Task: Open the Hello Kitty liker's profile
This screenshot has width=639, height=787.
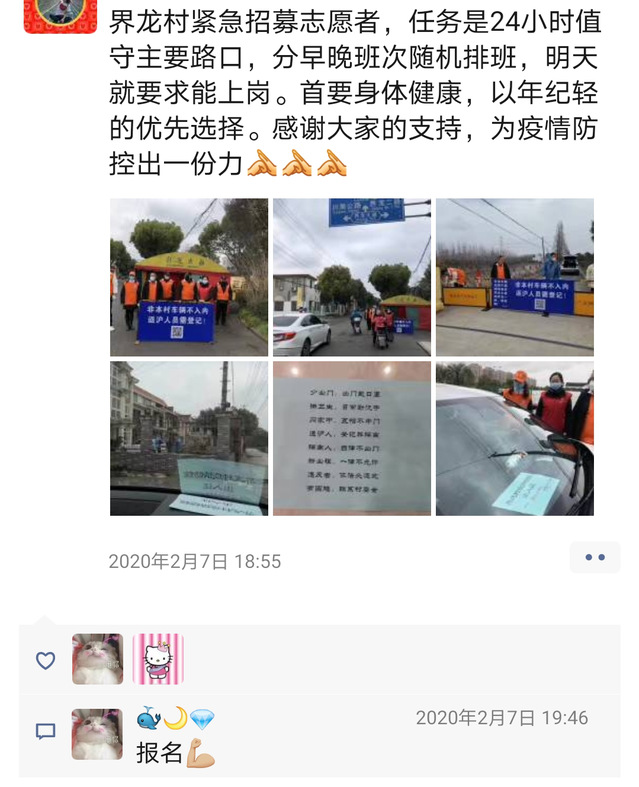Action: 158,659
